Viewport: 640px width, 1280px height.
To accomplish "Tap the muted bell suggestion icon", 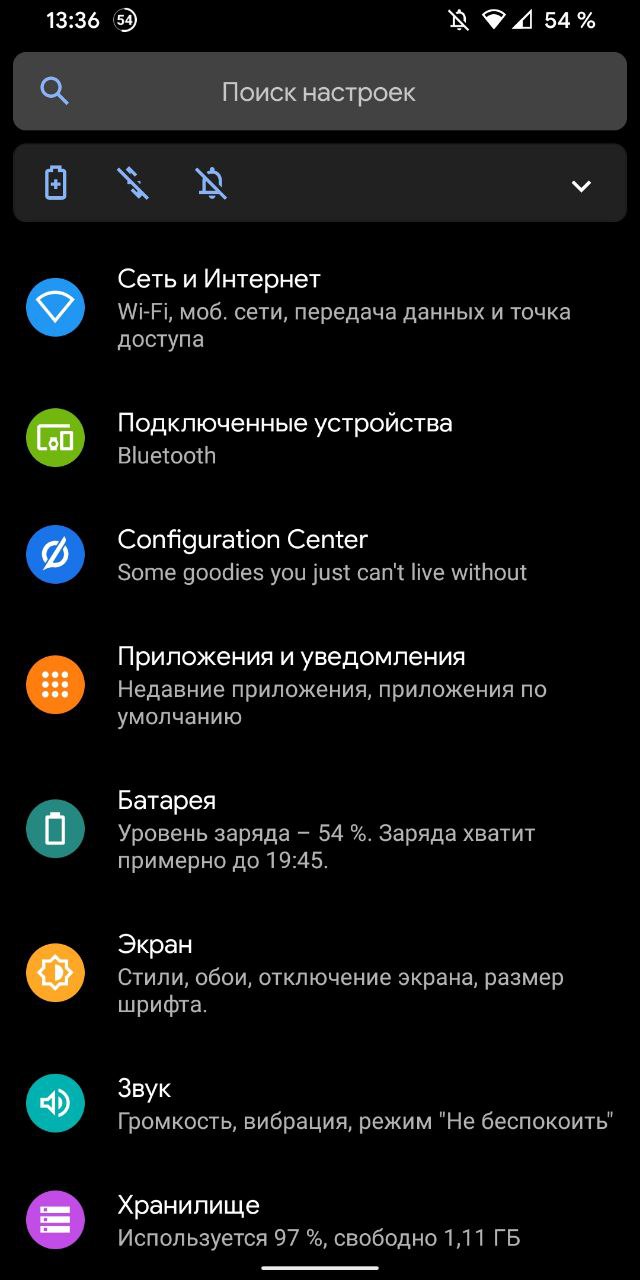I will click(x=211, y=184).
